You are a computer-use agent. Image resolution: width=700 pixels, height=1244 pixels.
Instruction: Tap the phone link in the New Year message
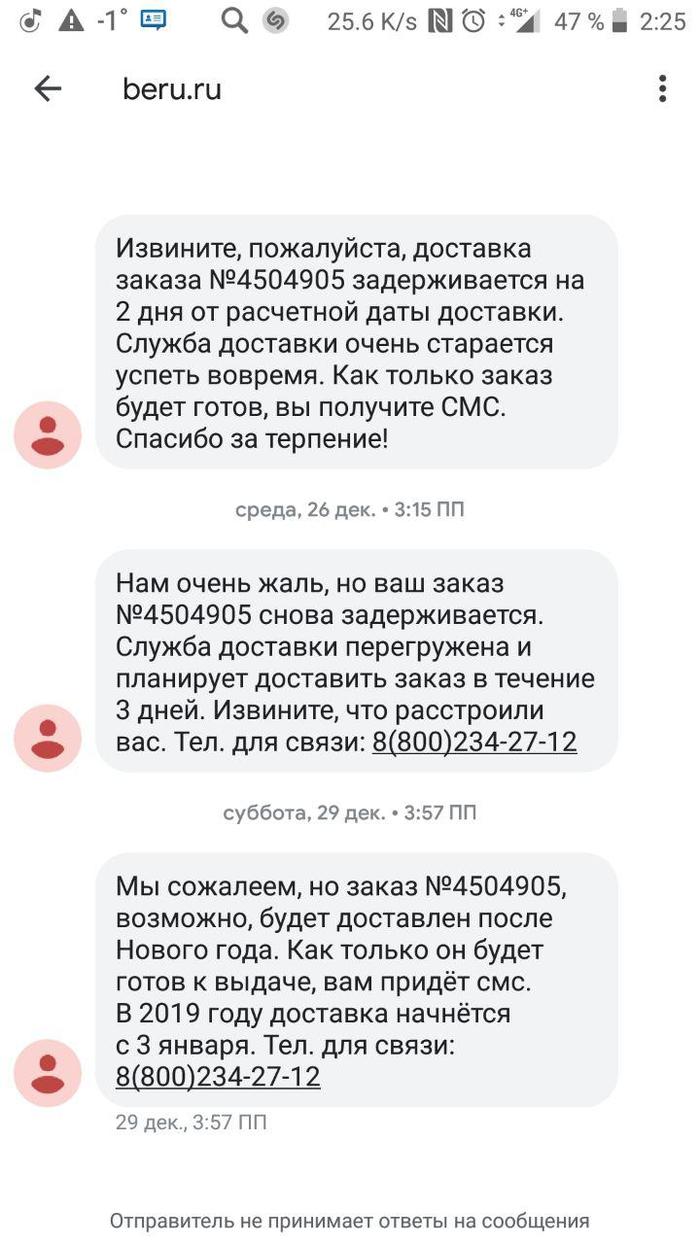point(218,1077)
